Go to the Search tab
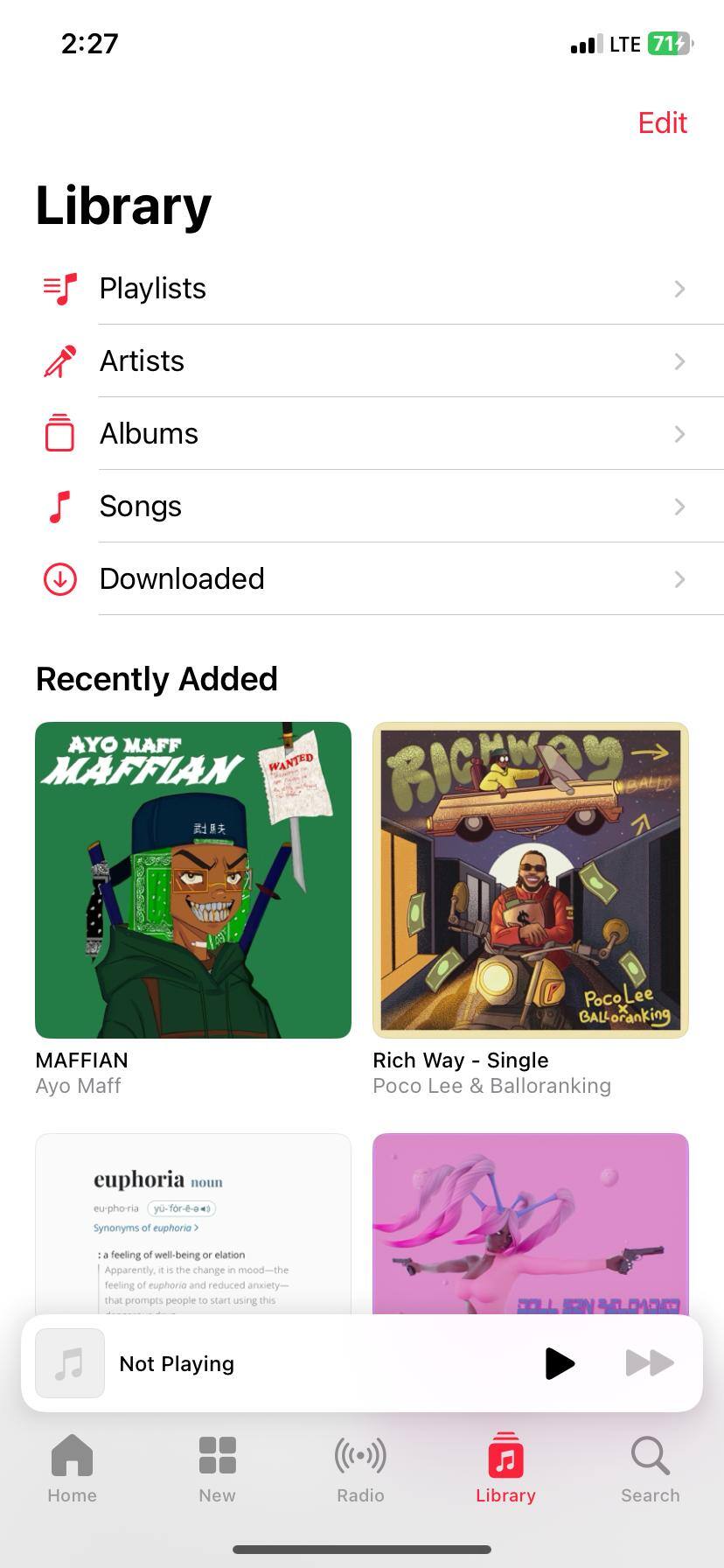Screen dimensions: 724x1568 (650, 1468)
